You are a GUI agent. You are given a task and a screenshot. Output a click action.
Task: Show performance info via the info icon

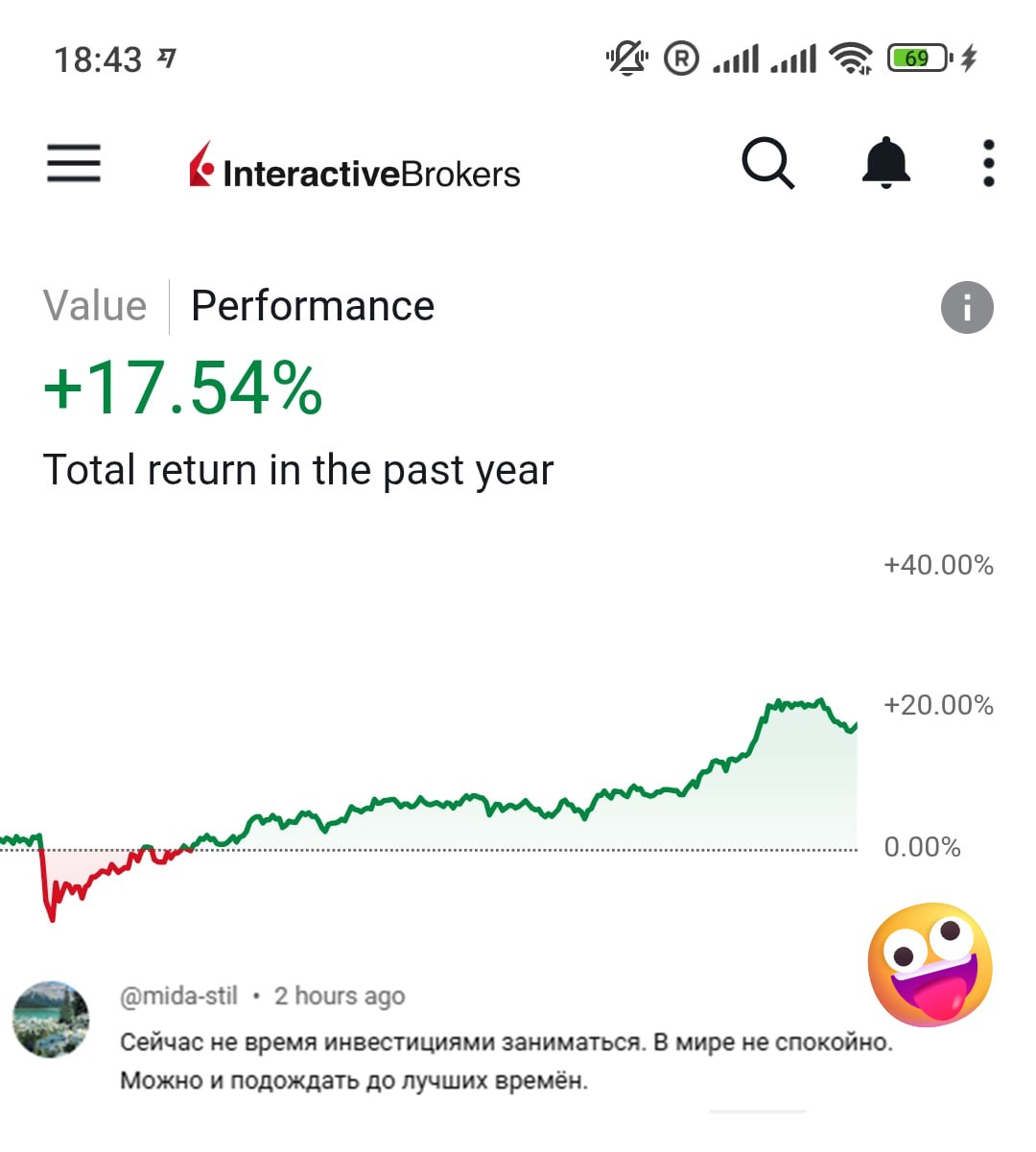967,308
